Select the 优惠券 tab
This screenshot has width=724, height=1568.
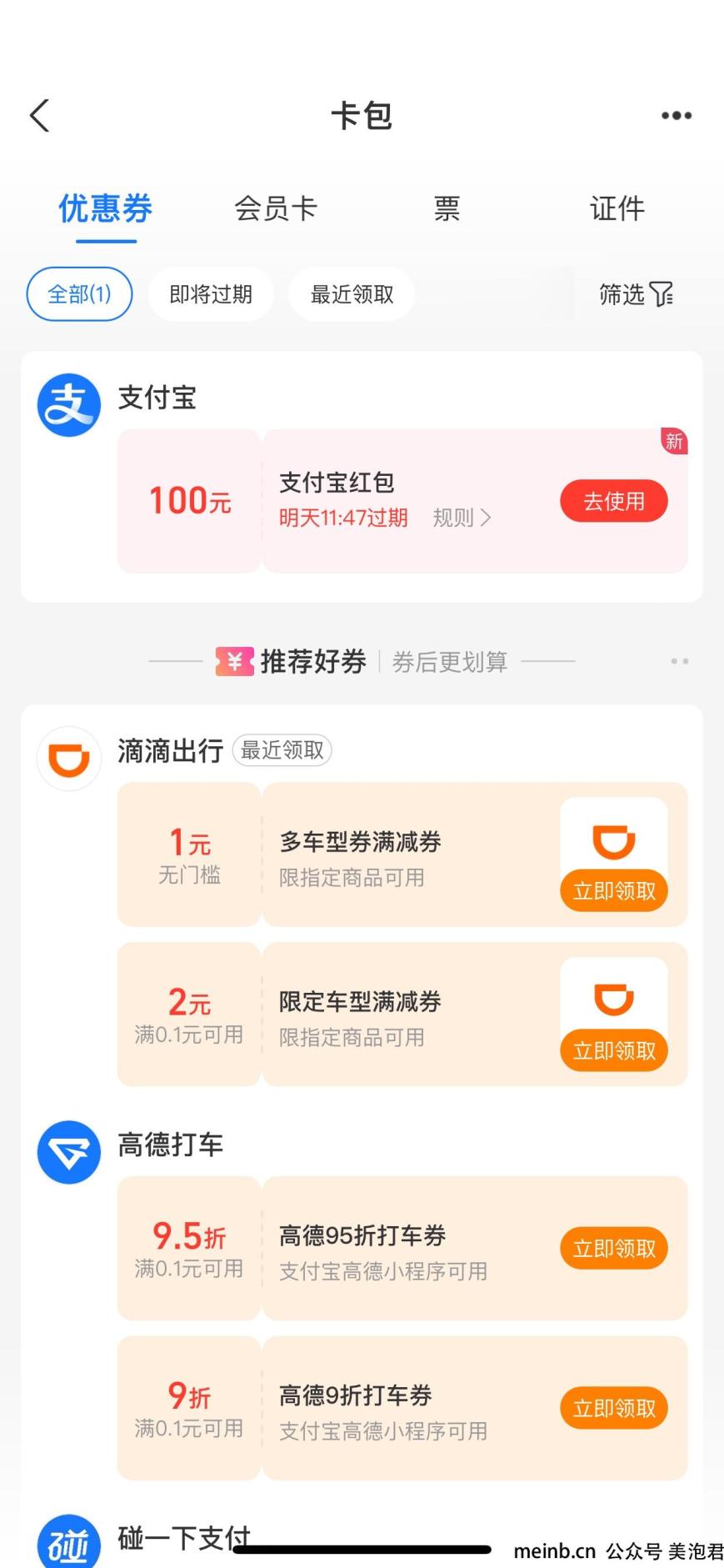tap(106, 208)
